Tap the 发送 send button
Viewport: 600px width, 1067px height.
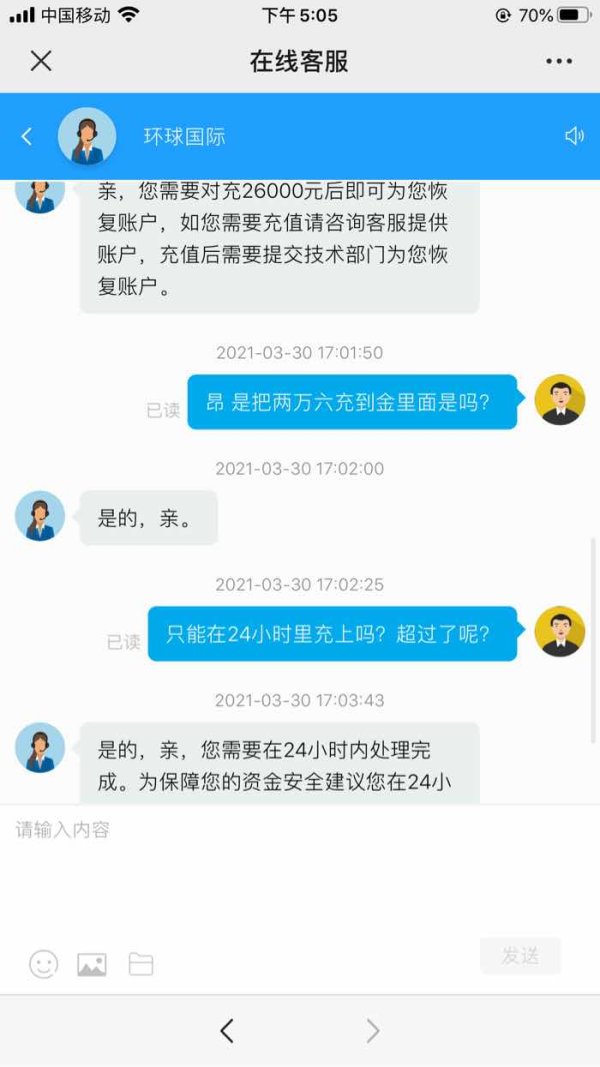coord(520,955)
